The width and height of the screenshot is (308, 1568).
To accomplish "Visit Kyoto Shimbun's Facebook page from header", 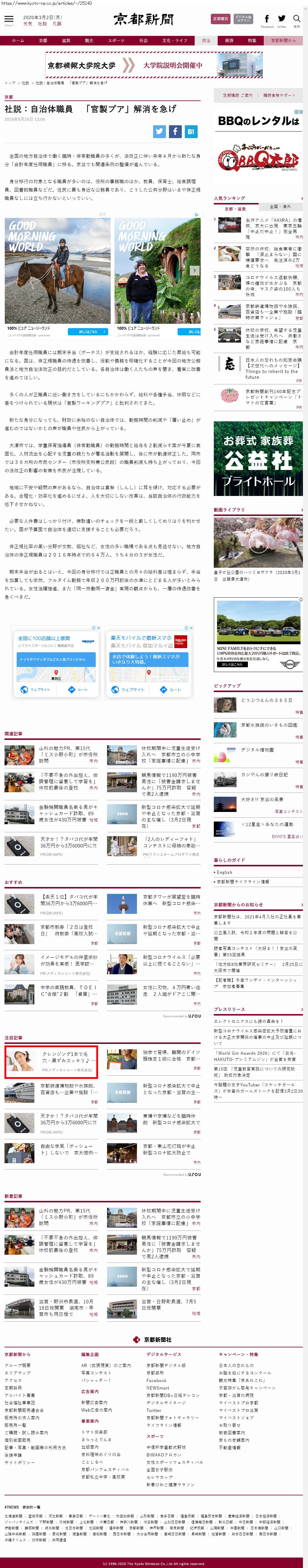I will (267, 19).
